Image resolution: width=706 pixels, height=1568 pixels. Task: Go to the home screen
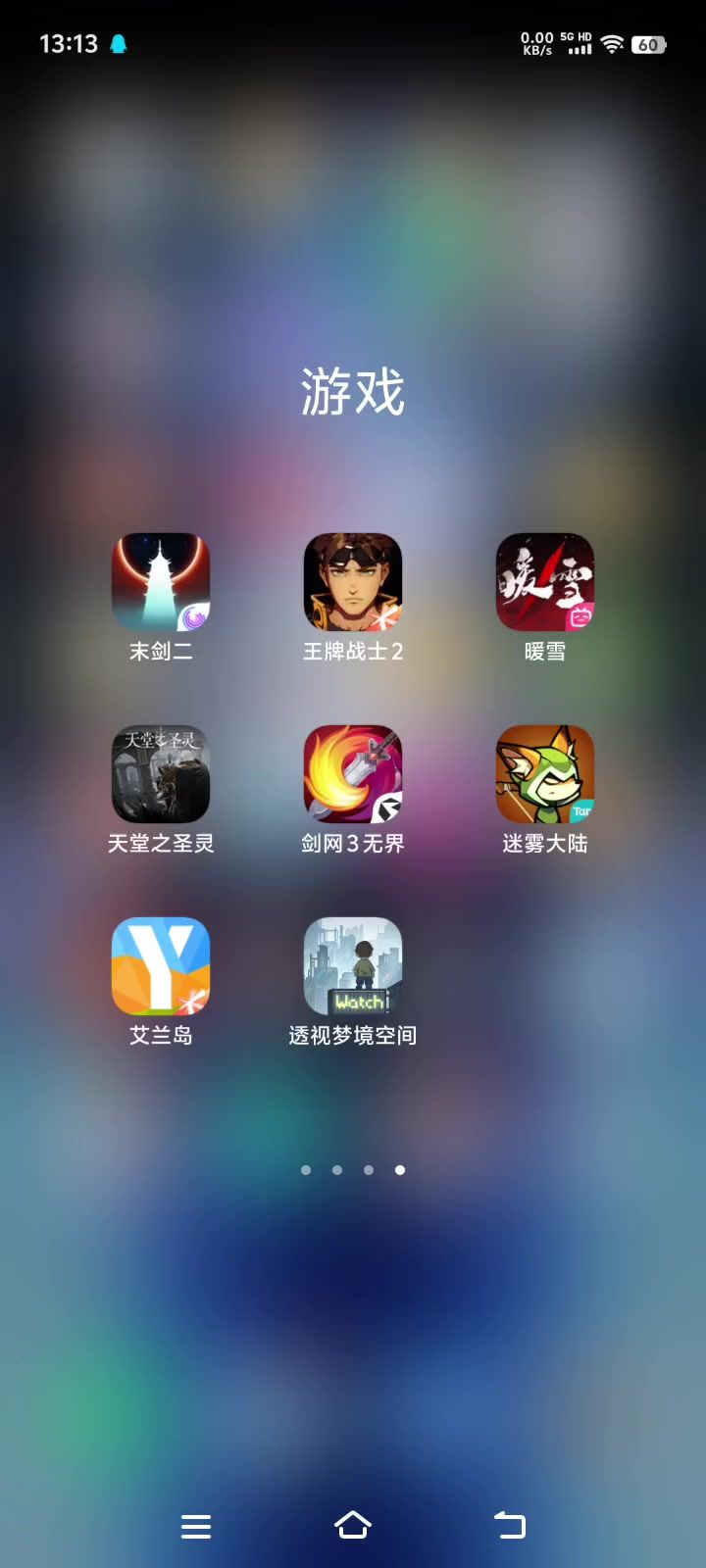(x=353, y=1525)
